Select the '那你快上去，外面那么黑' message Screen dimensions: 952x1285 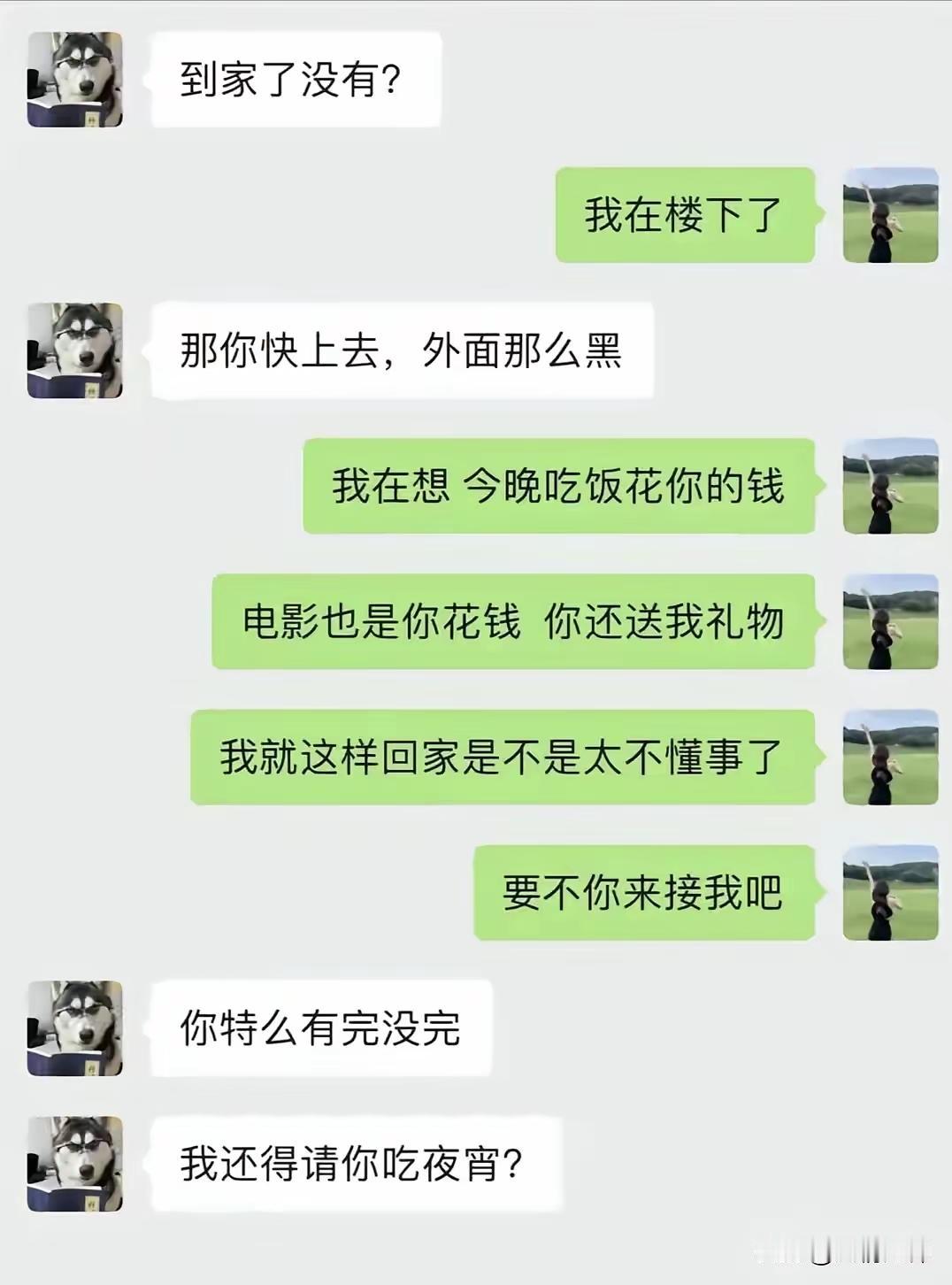403,350
